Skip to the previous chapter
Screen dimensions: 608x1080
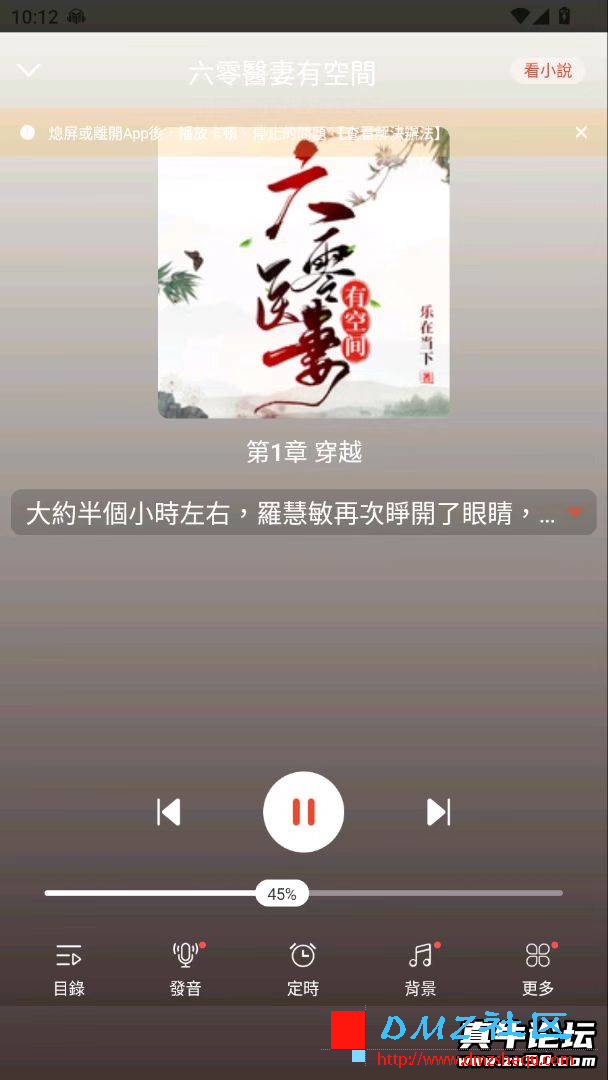169,812
